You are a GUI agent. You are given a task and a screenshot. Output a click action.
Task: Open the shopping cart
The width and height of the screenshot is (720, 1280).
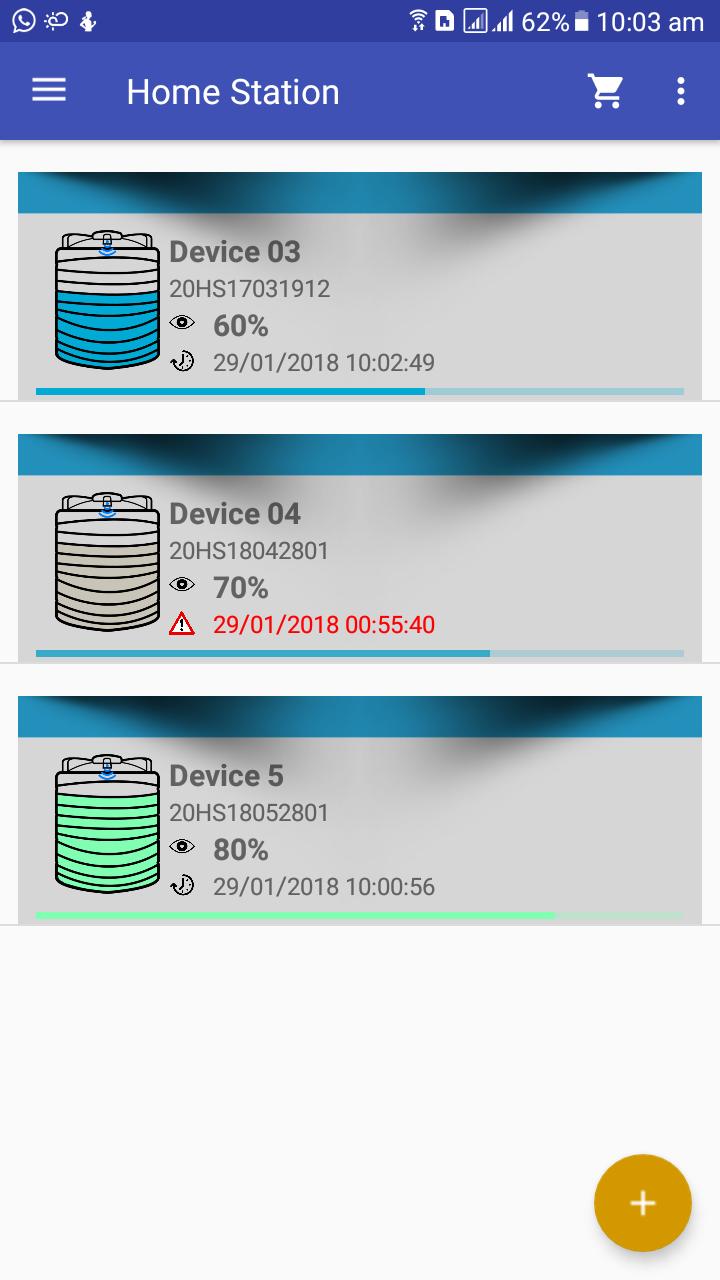605,91
